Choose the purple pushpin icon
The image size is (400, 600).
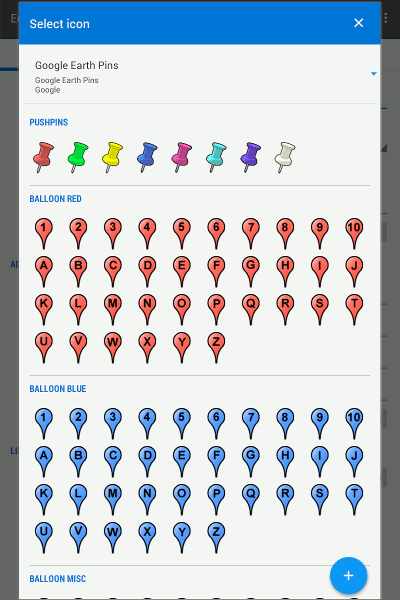pyautogui.click(x=250, y=157)
